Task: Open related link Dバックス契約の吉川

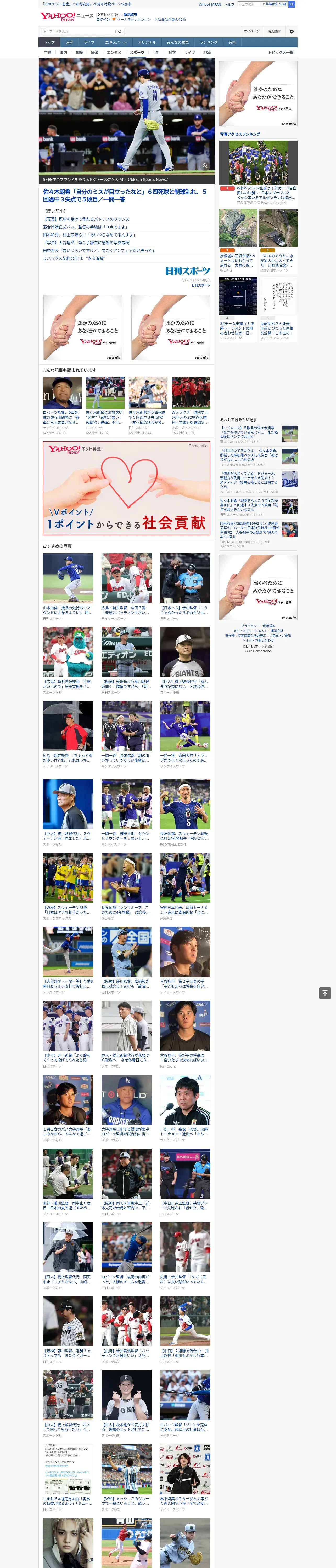Action: tap(74, 258)
